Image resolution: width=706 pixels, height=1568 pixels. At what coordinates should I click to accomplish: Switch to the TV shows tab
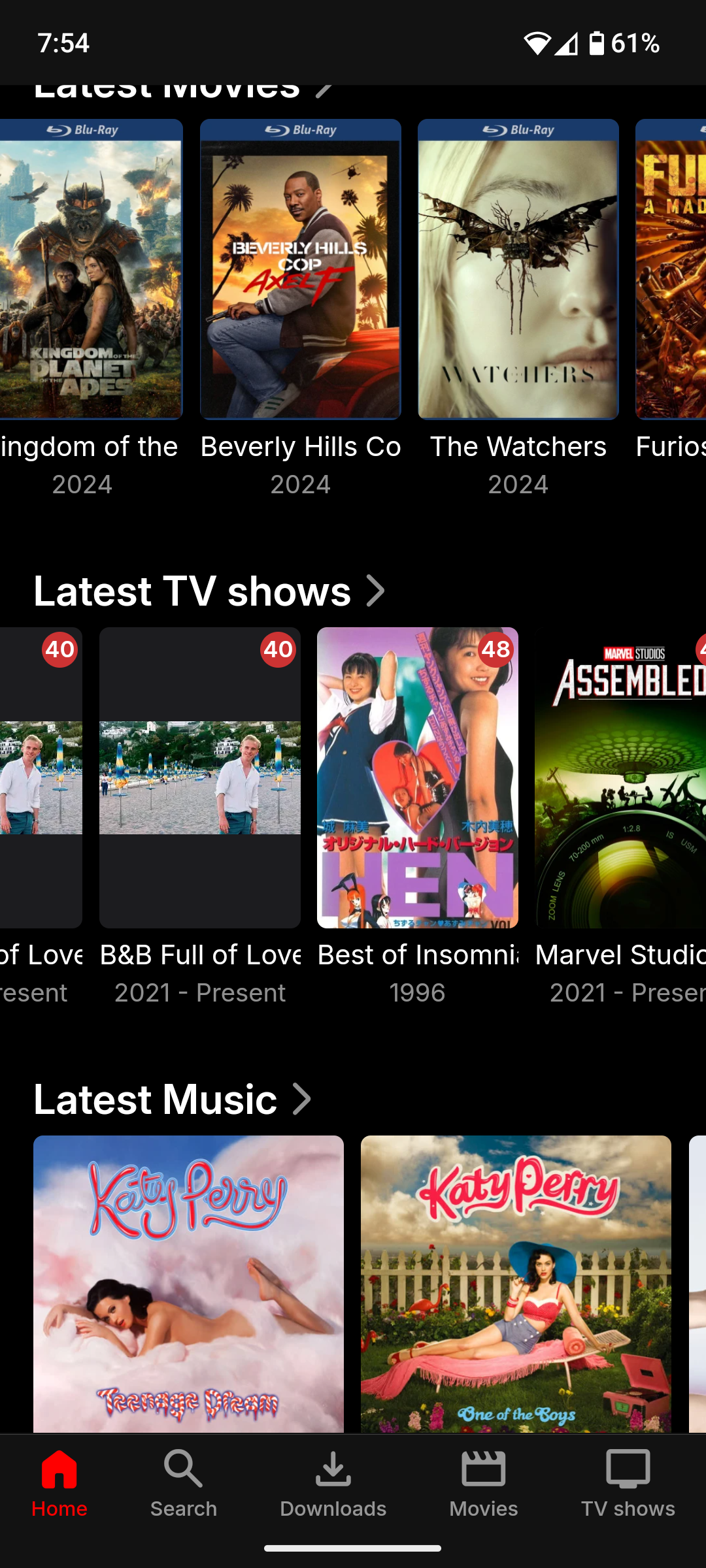tap(628, 1484)
